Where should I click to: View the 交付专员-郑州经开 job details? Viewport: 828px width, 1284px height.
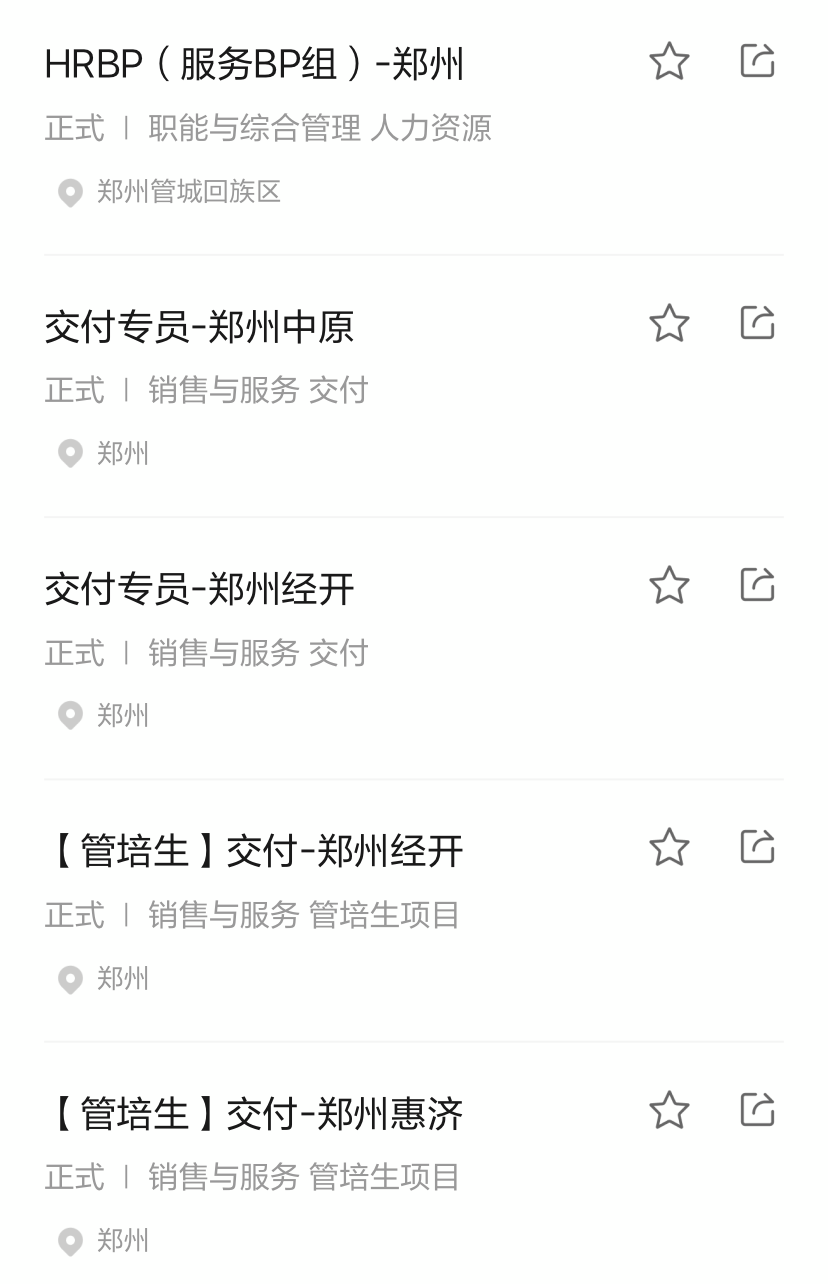199,589
